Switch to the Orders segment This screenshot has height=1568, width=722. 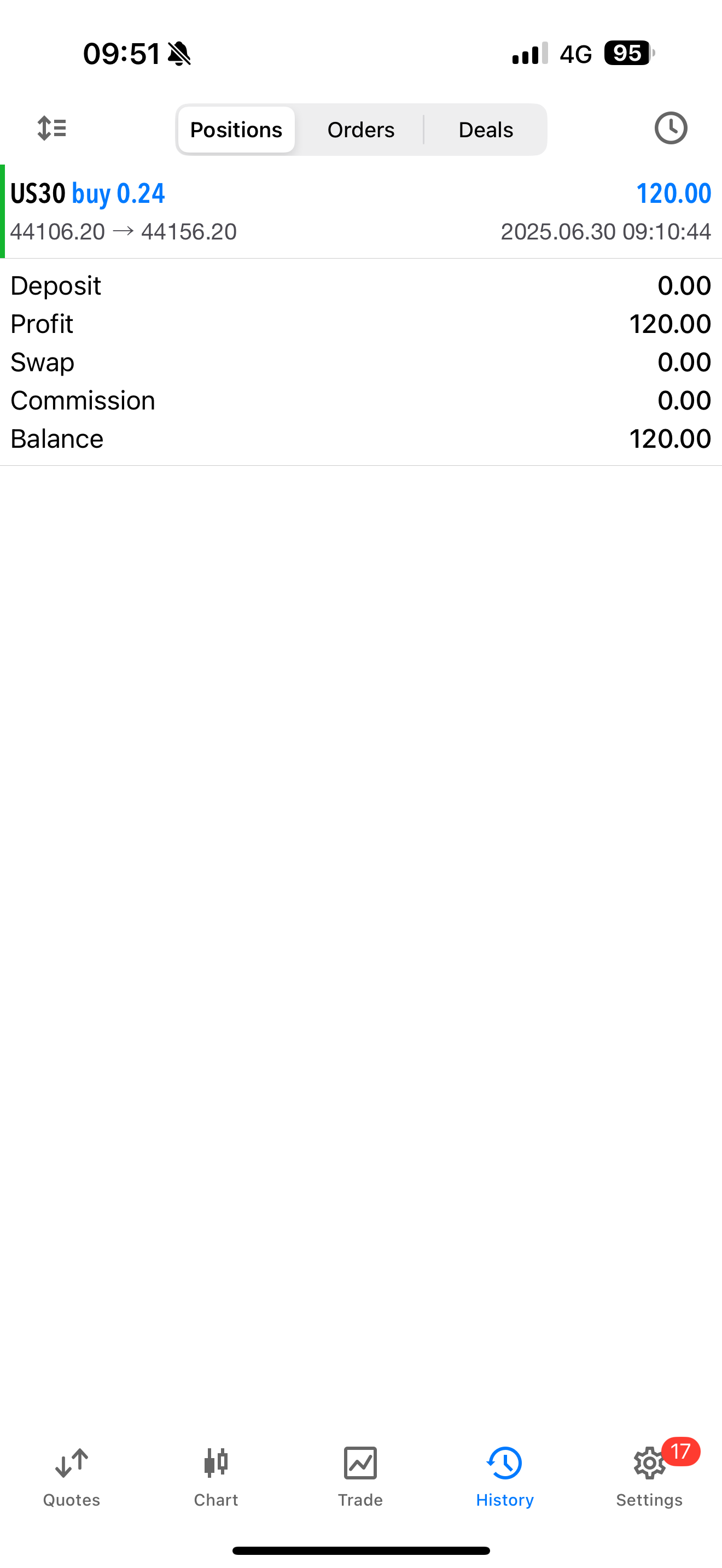pos(361,130)
